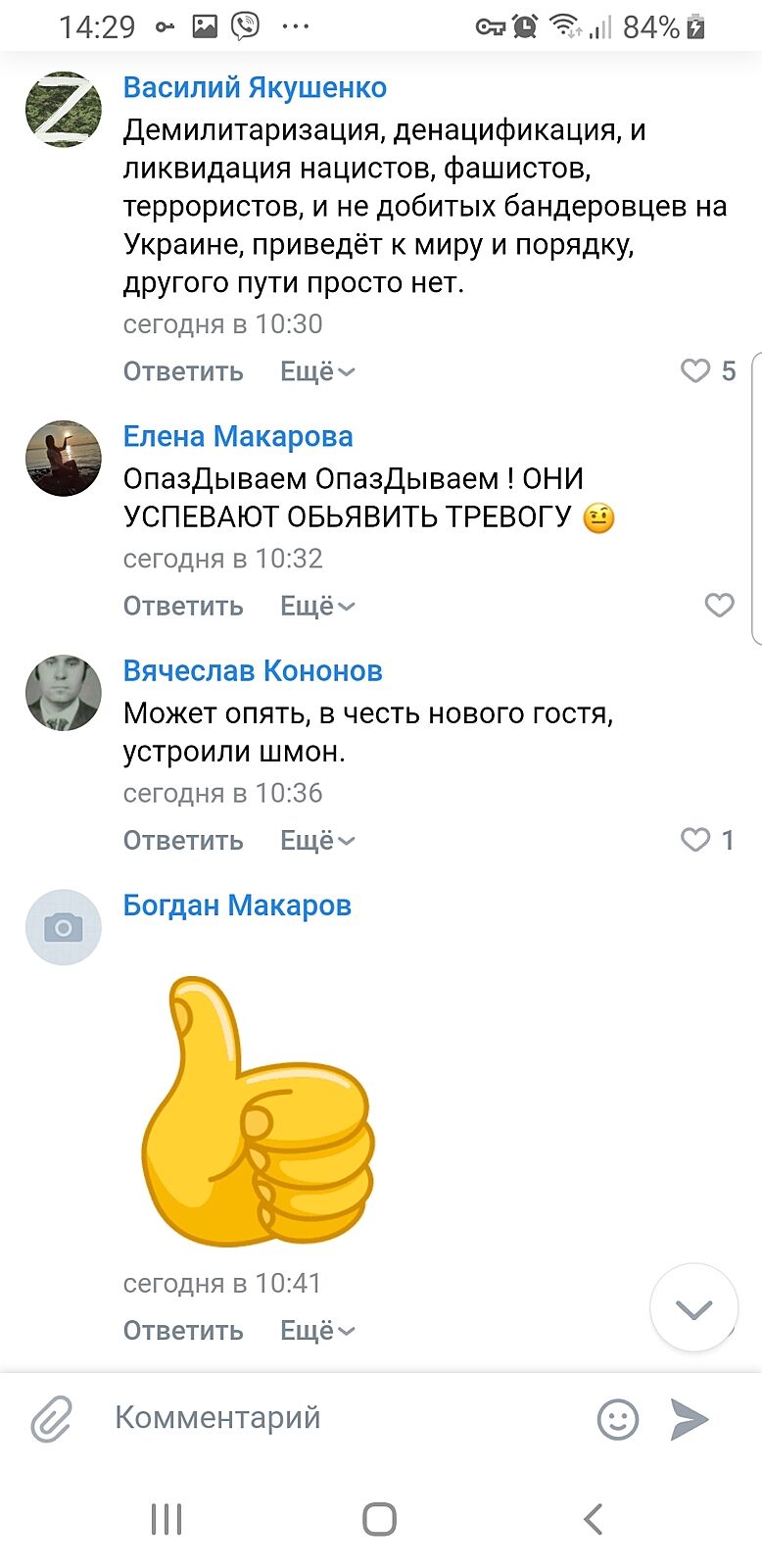Expand Ещё options under Василий Якушенко's comment

(317, 371)
